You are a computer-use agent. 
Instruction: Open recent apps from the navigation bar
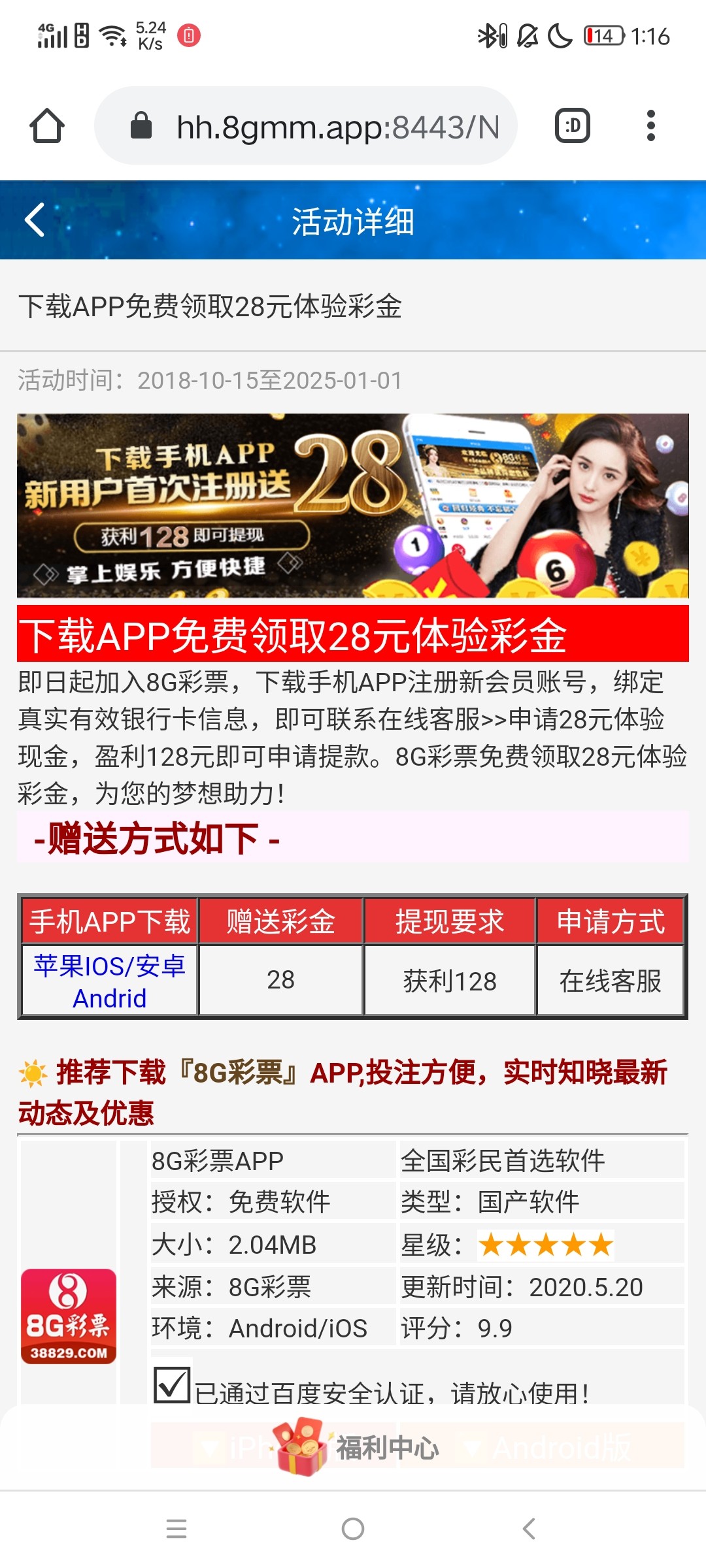click(x=176, y=1529)
